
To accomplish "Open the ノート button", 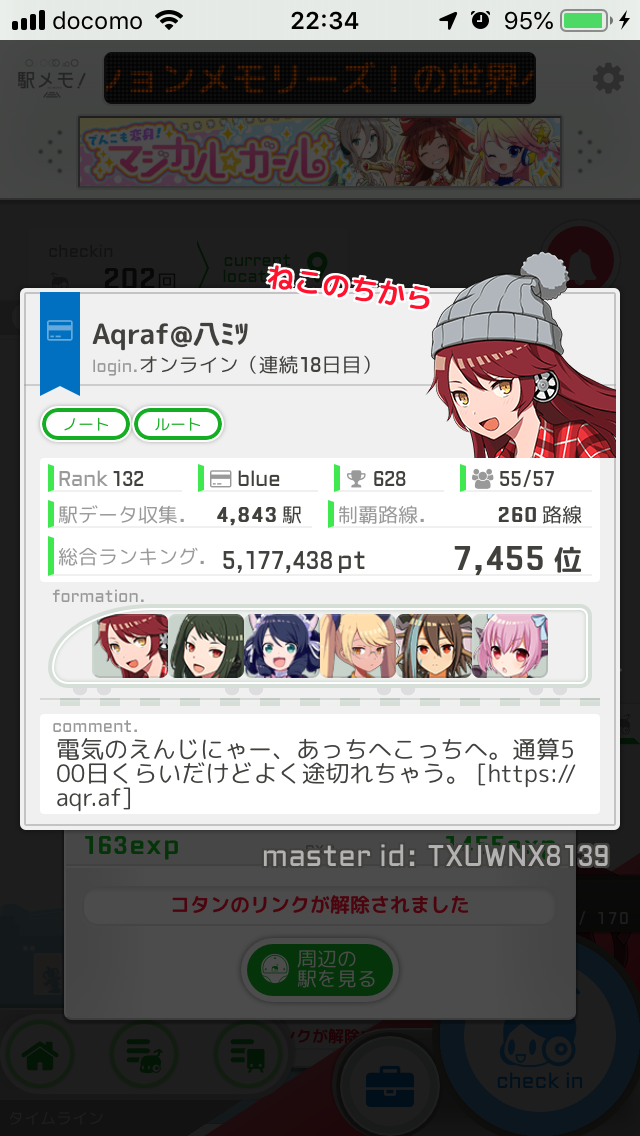I will click(x=86, y=425).
